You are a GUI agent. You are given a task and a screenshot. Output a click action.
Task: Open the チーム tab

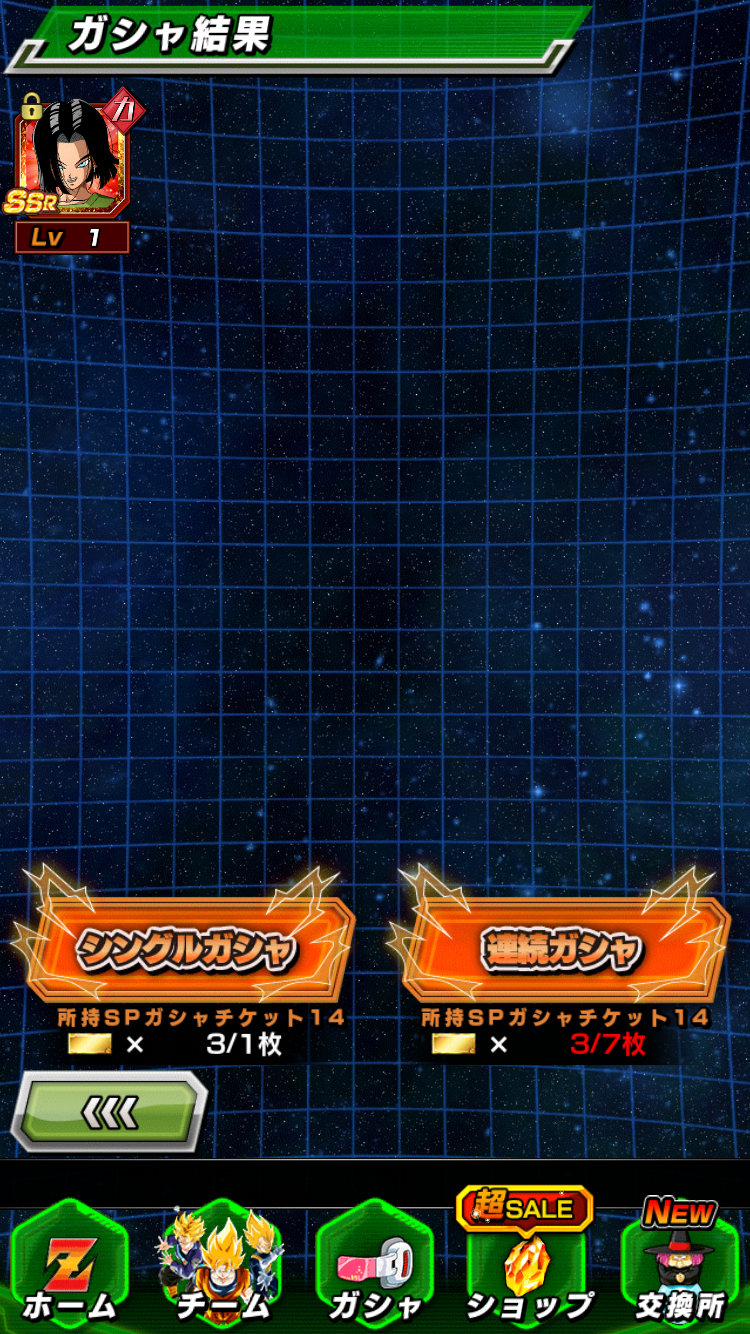tap(222, 1268)
